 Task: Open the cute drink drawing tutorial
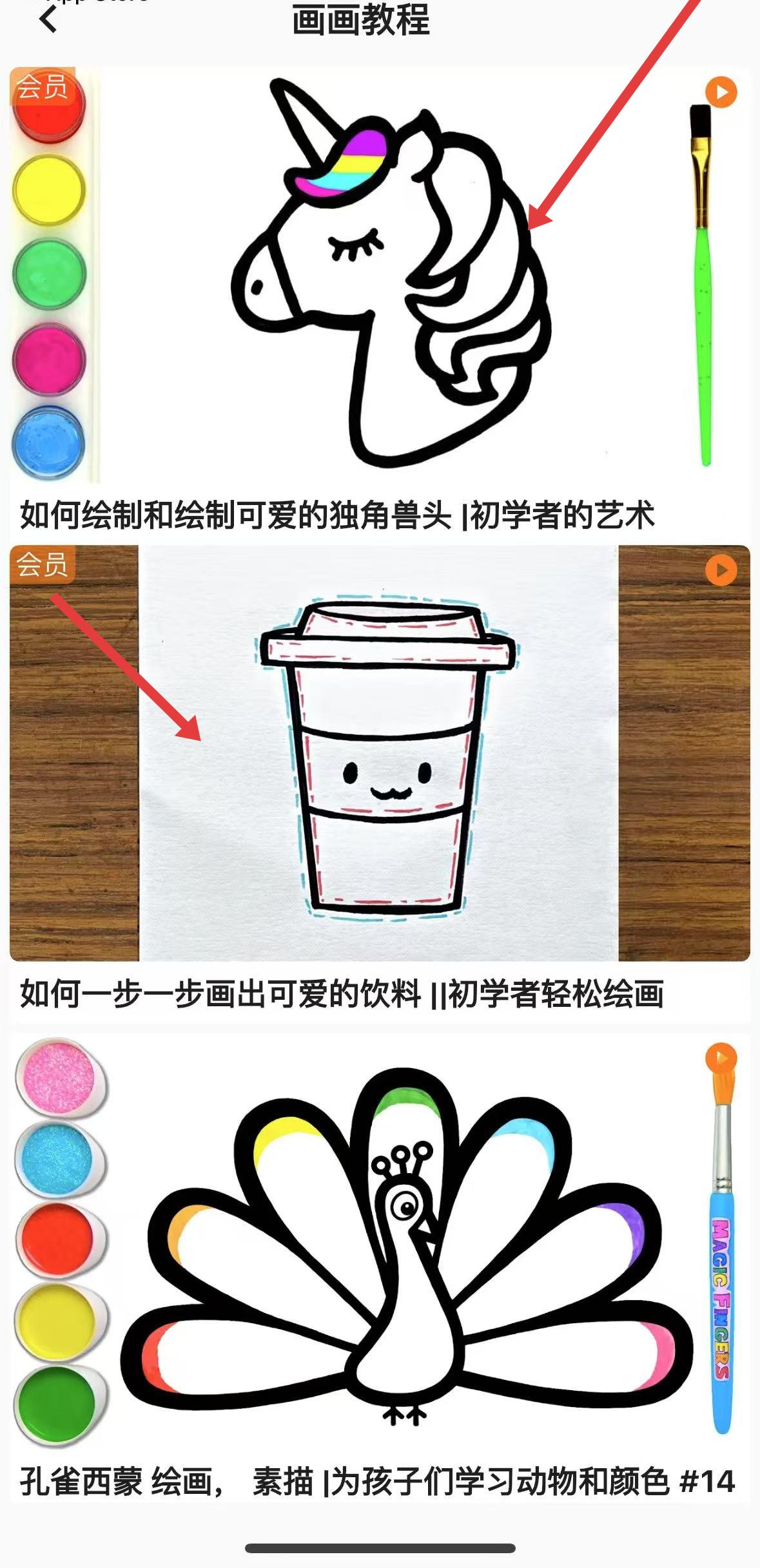point(380,783)
